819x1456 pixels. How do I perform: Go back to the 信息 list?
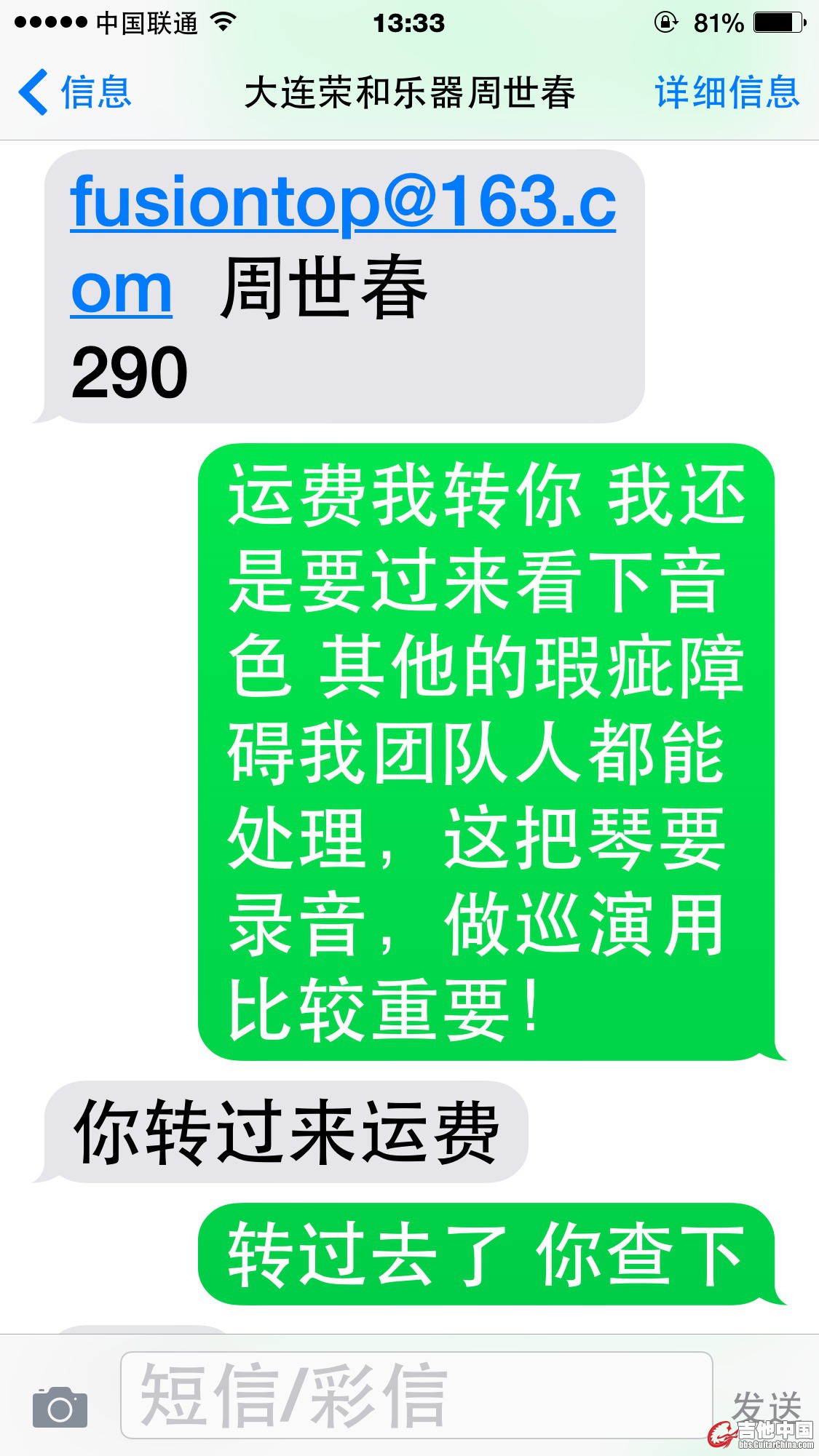tap(74, 92)
